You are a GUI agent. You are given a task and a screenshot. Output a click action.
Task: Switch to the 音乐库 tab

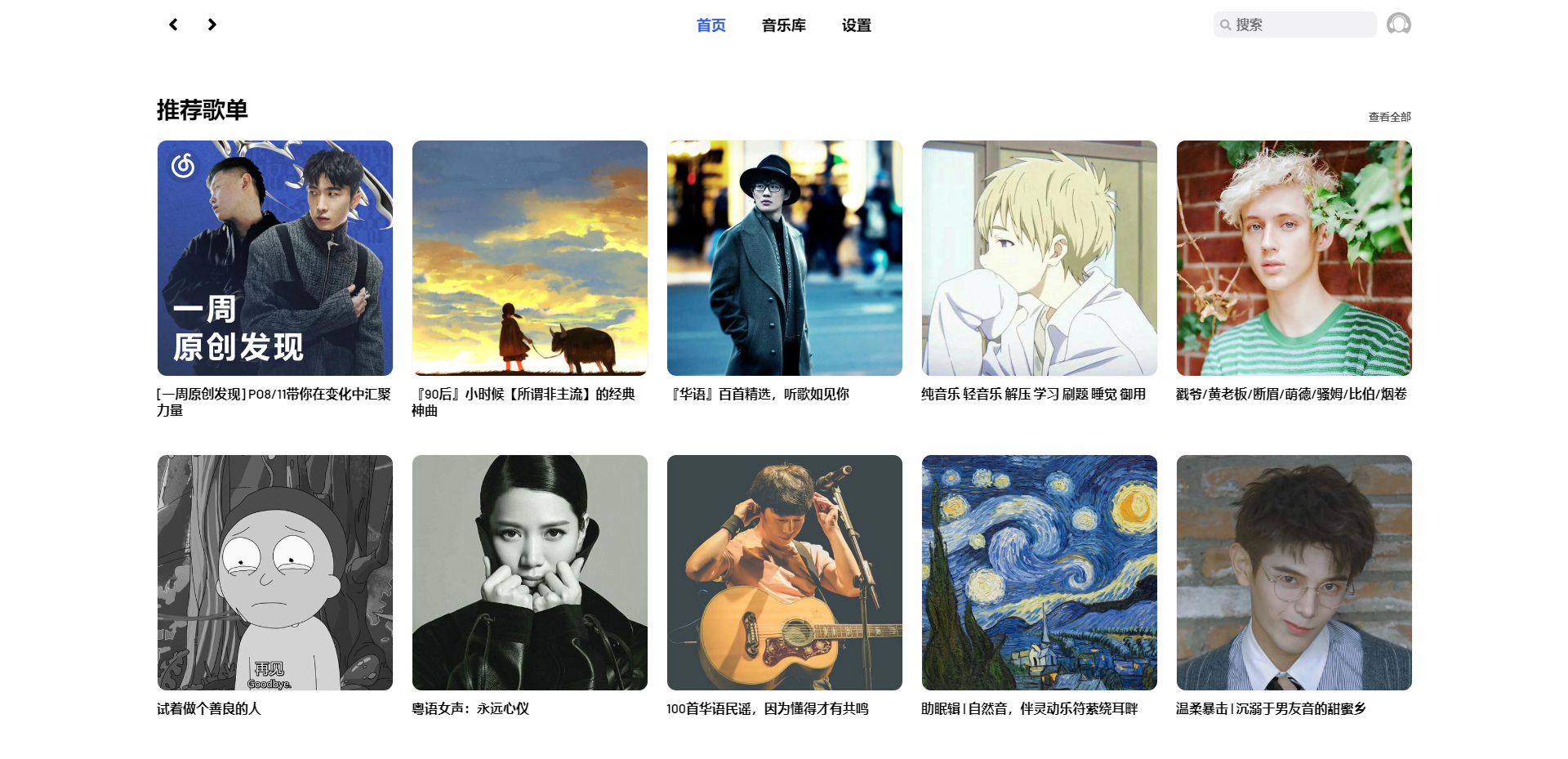pos(783,25)
